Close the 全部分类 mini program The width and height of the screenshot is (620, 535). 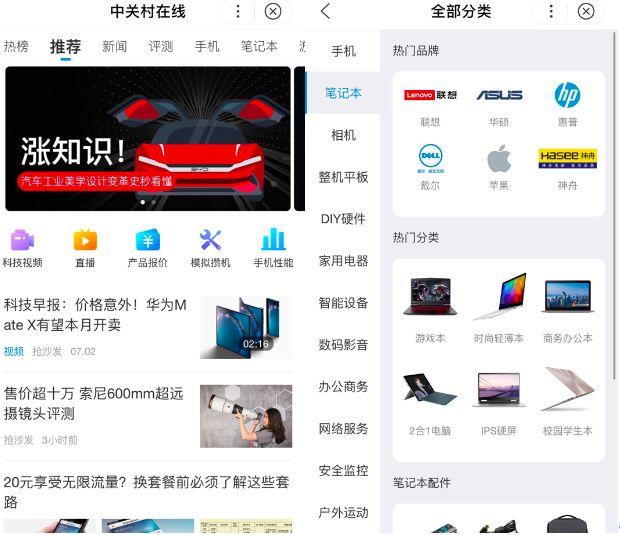(586, 12)
